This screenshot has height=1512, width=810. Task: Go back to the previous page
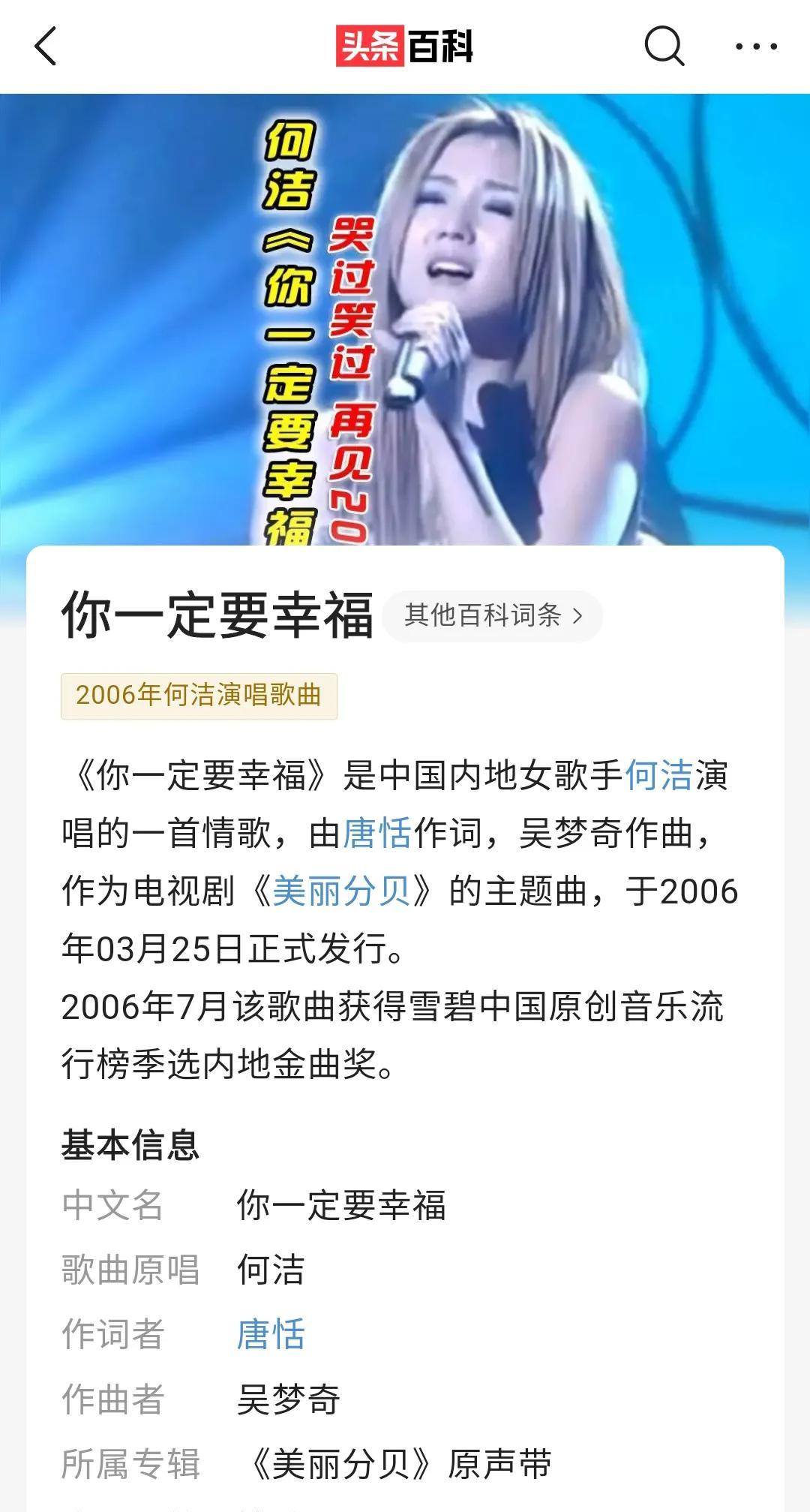point(46,47)
